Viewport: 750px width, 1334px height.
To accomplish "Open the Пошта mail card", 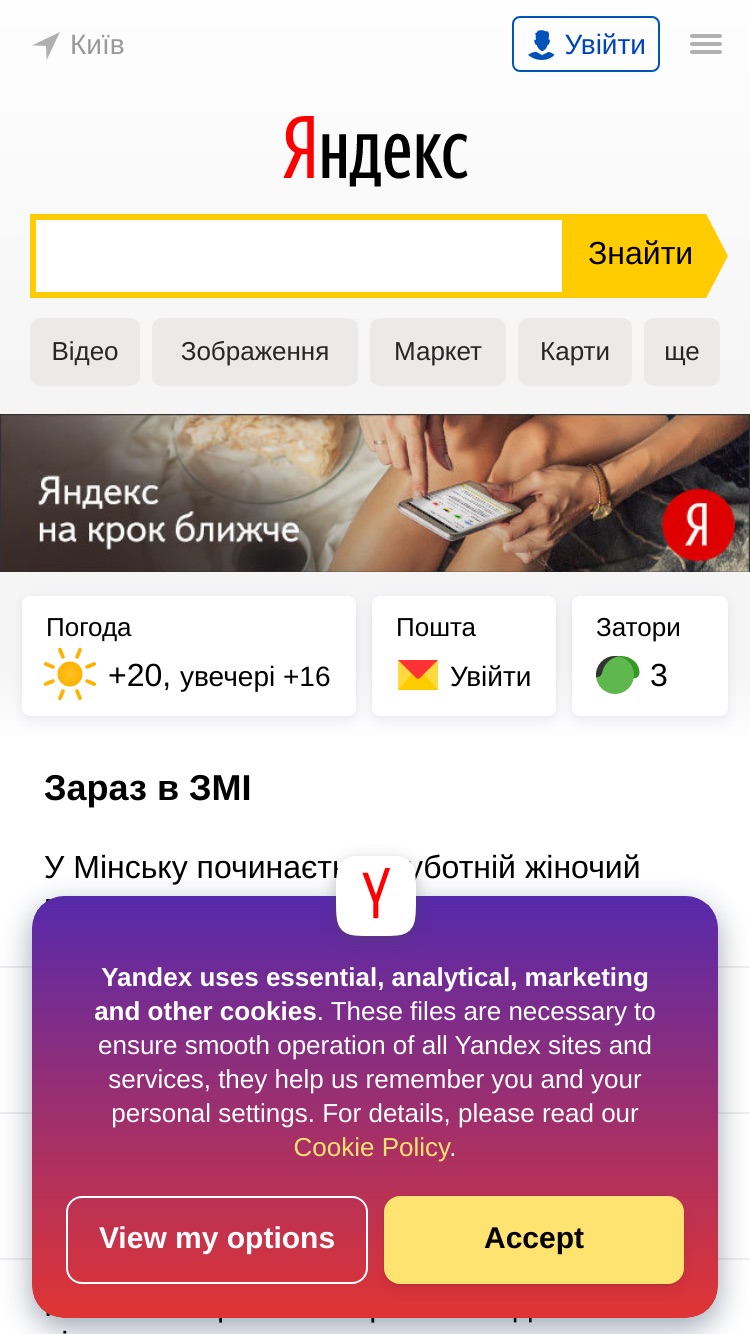I will 464,656.
